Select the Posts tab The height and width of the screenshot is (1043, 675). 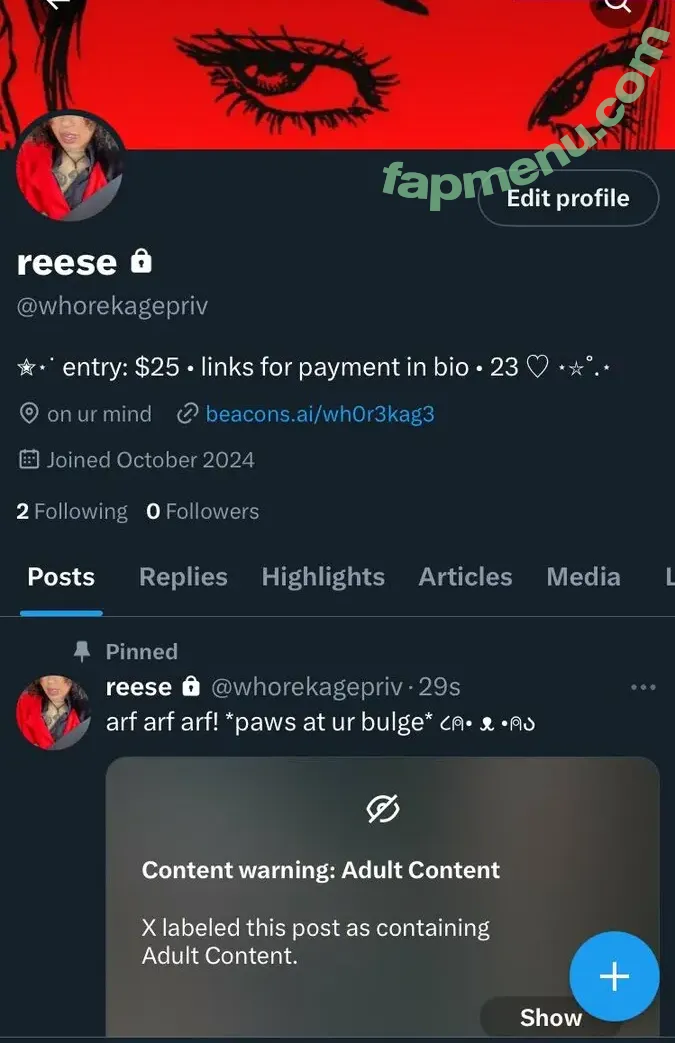(61, 577)
